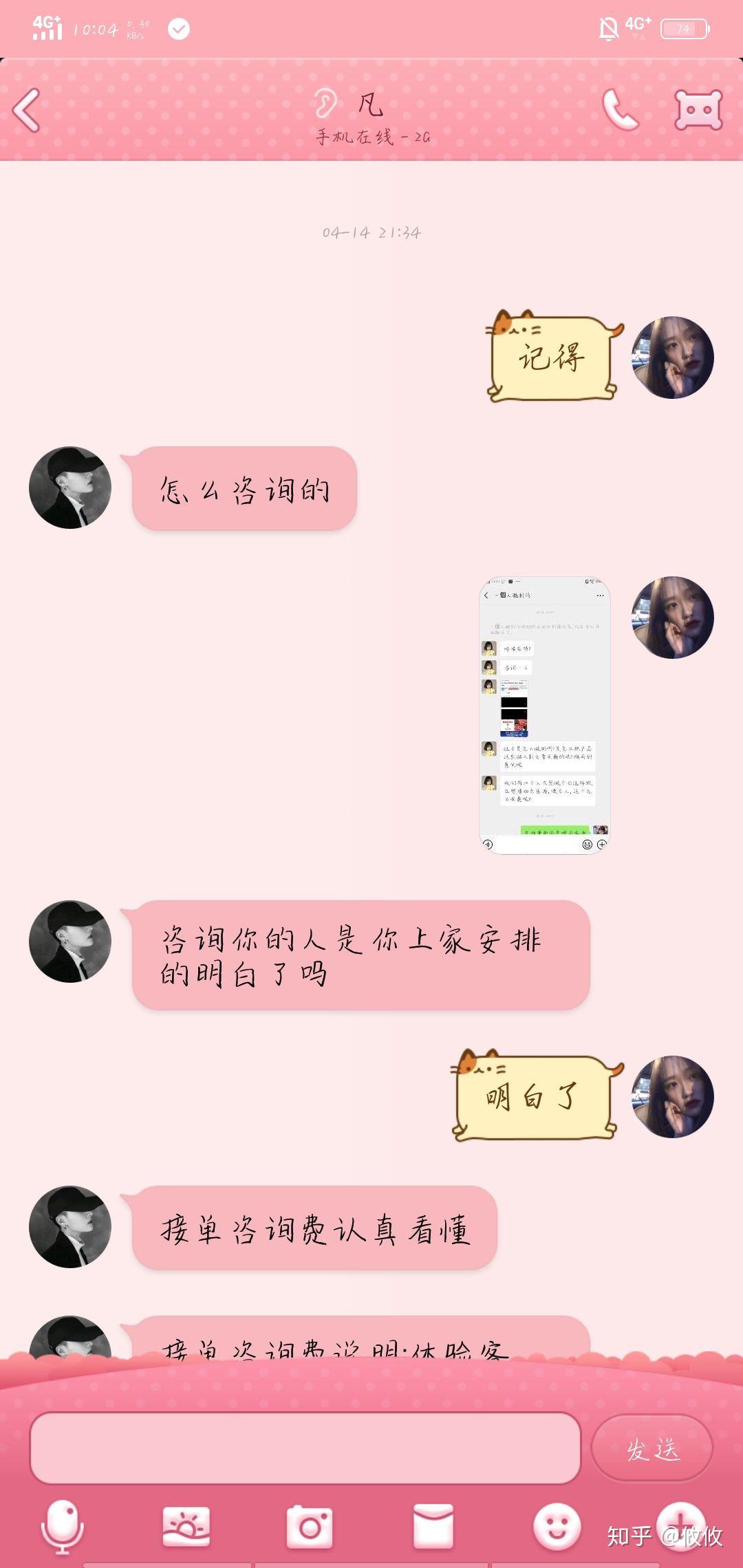Open my profile from the 记得 avatar
Image resolution: width=743 pixels, height=1568 pixels.
[672, 358]
